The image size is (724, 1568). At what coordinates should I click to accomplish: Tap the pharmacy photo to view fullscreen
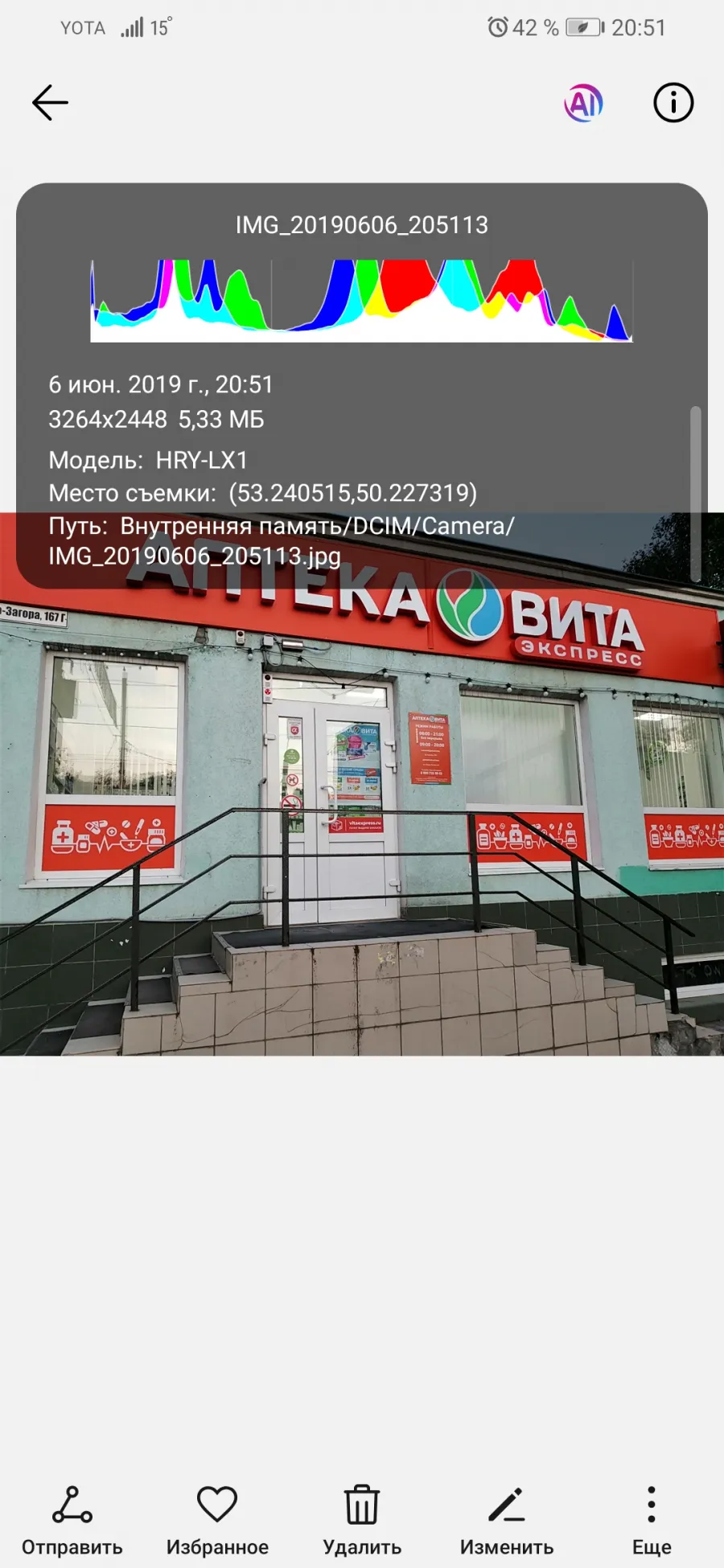coord(362,820)
